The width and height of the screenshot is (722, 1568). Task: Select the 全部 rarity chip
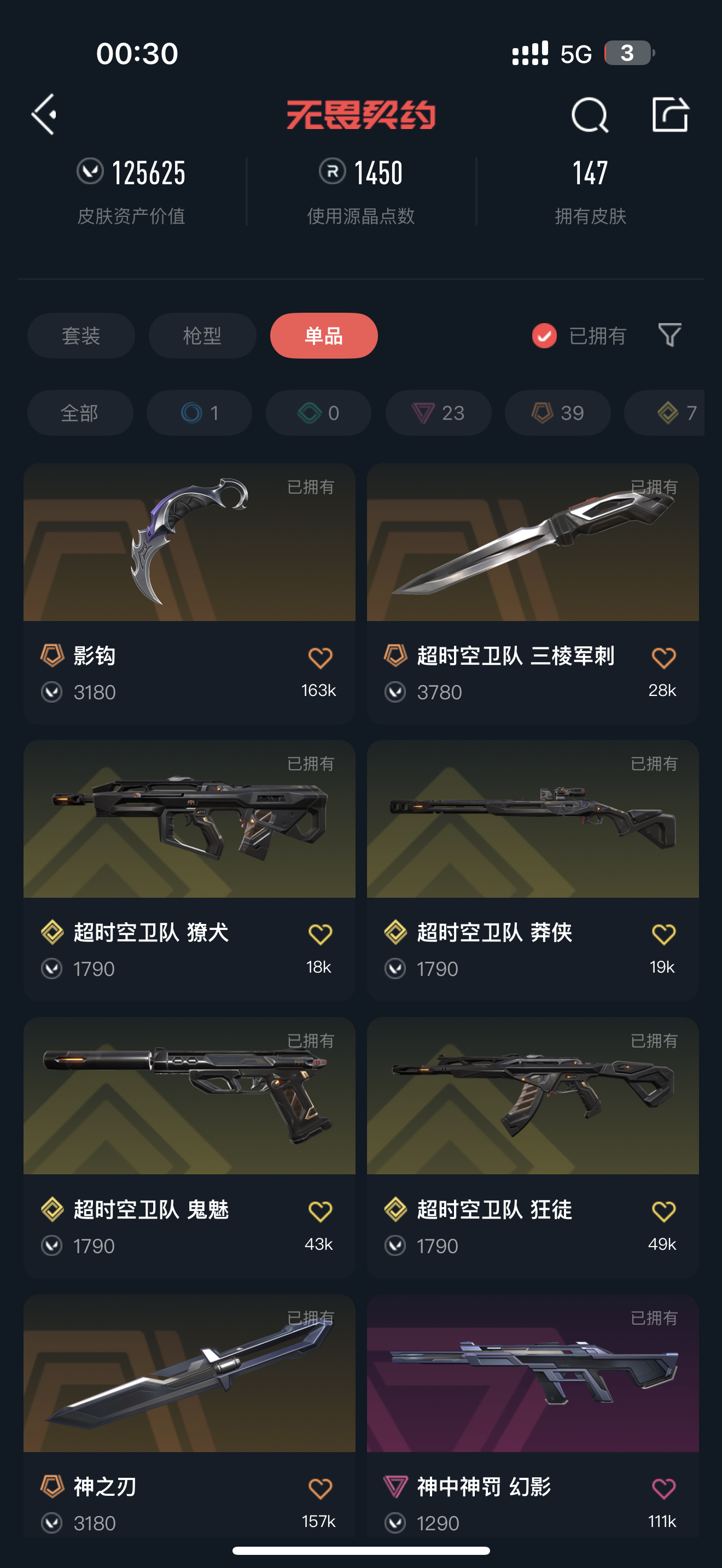(x=80, y=413)
